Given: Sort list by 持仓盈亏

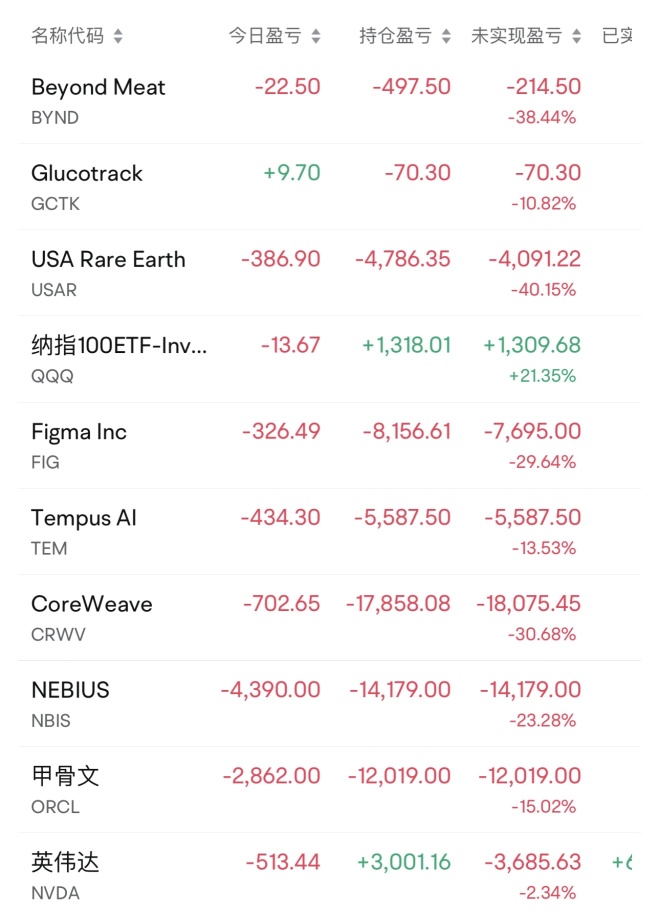Looking at the screenshot, I should 405,37.
